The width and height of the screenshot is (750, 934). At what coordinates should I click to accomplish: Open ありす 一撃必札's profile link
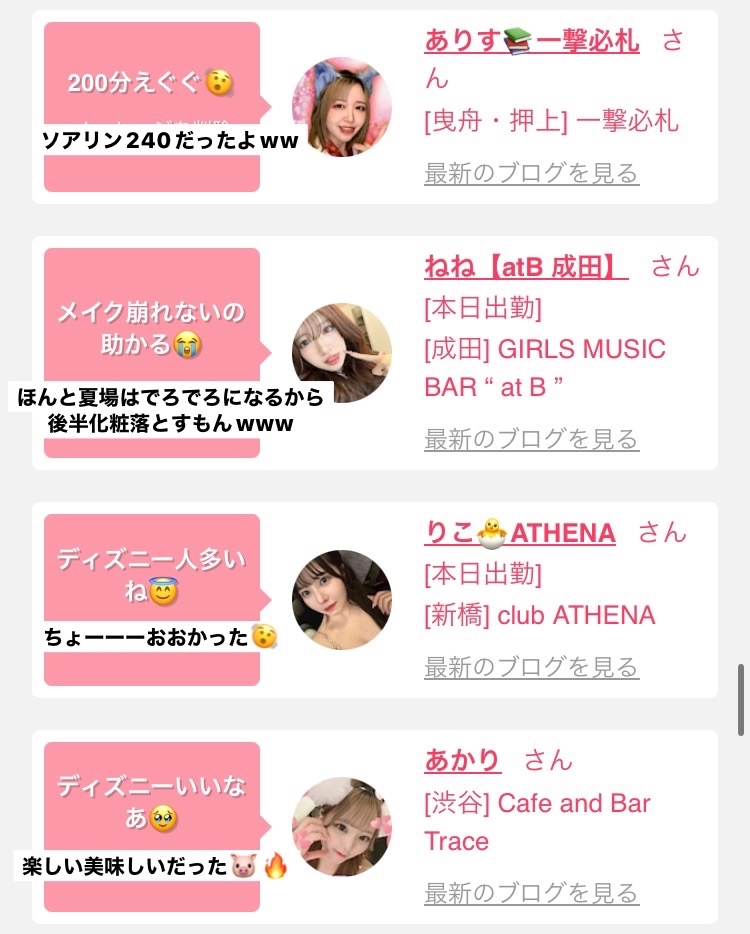(531, 41)
